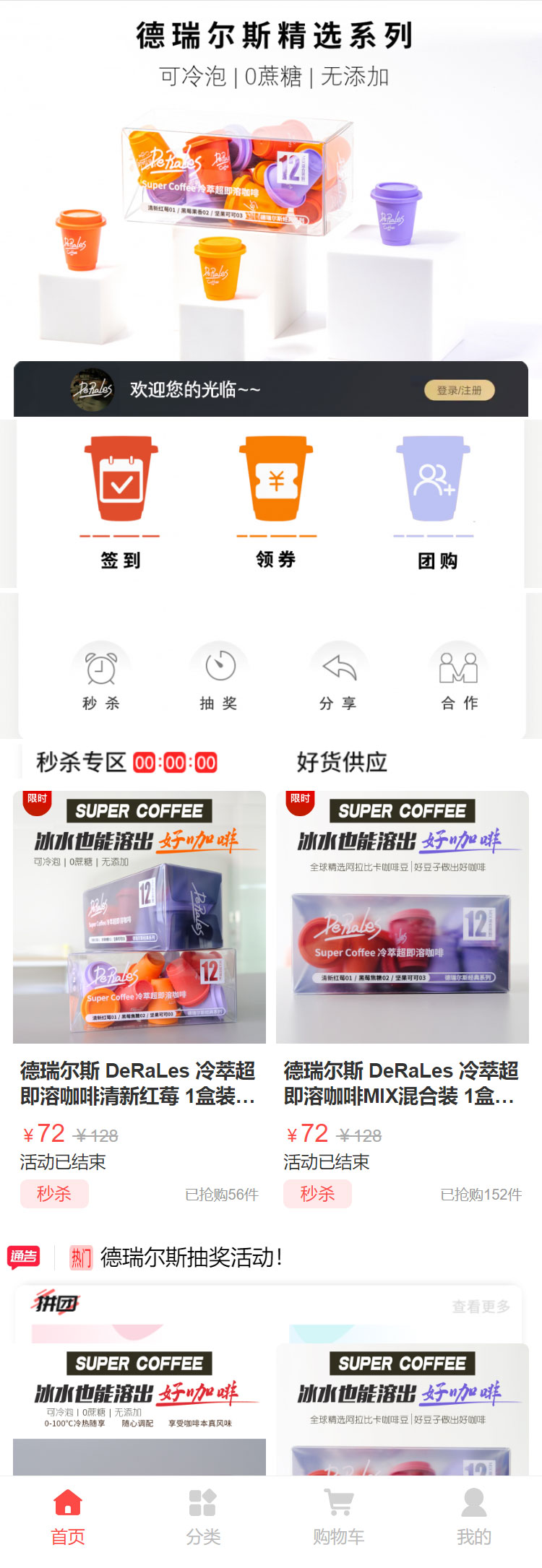Tap 秒杀 button under MIX混合装 product
This screenshot has width=542, height=1568.
[317, 1194]
